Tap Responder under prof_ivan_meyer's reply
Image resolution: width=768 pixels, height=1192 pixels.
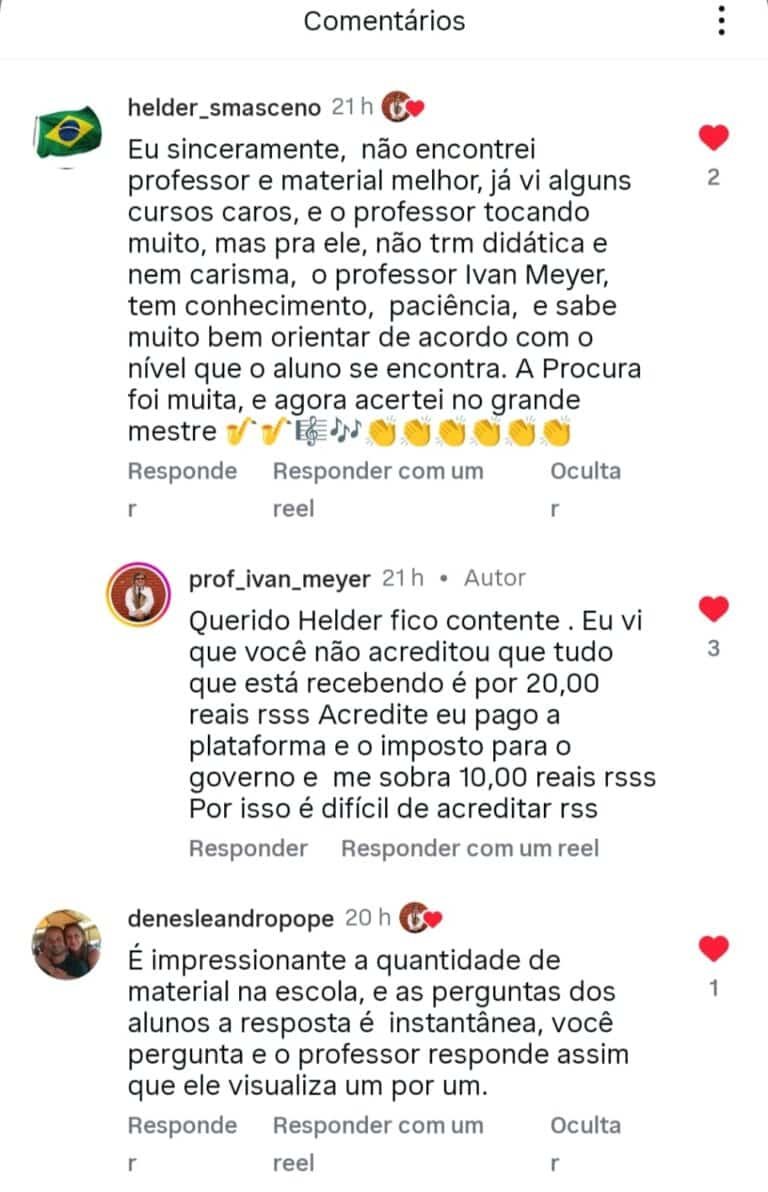click(248, 848)
